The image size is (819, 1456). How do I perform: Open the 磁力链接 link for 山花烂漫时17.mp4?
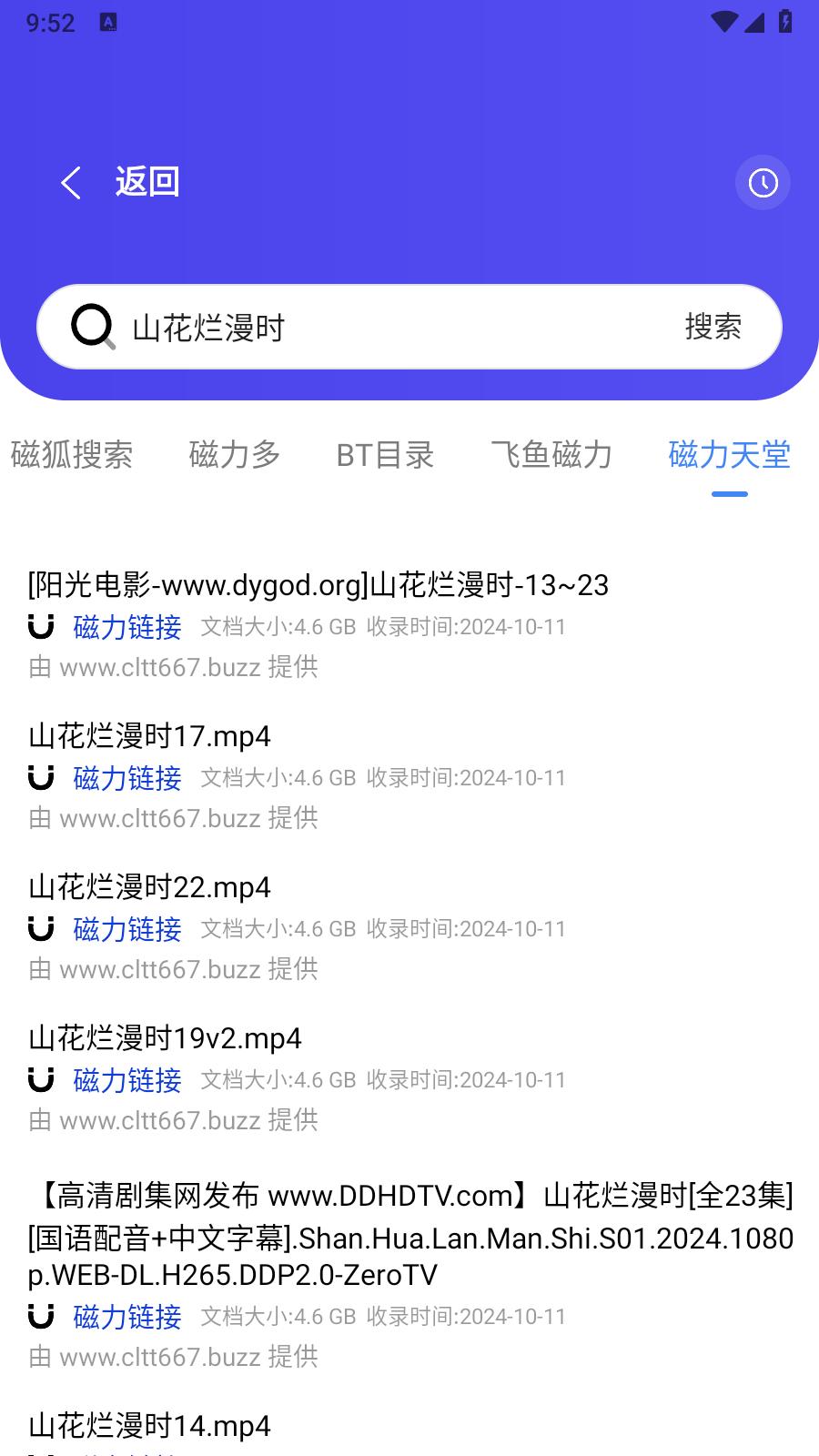[x=126, y=778]
